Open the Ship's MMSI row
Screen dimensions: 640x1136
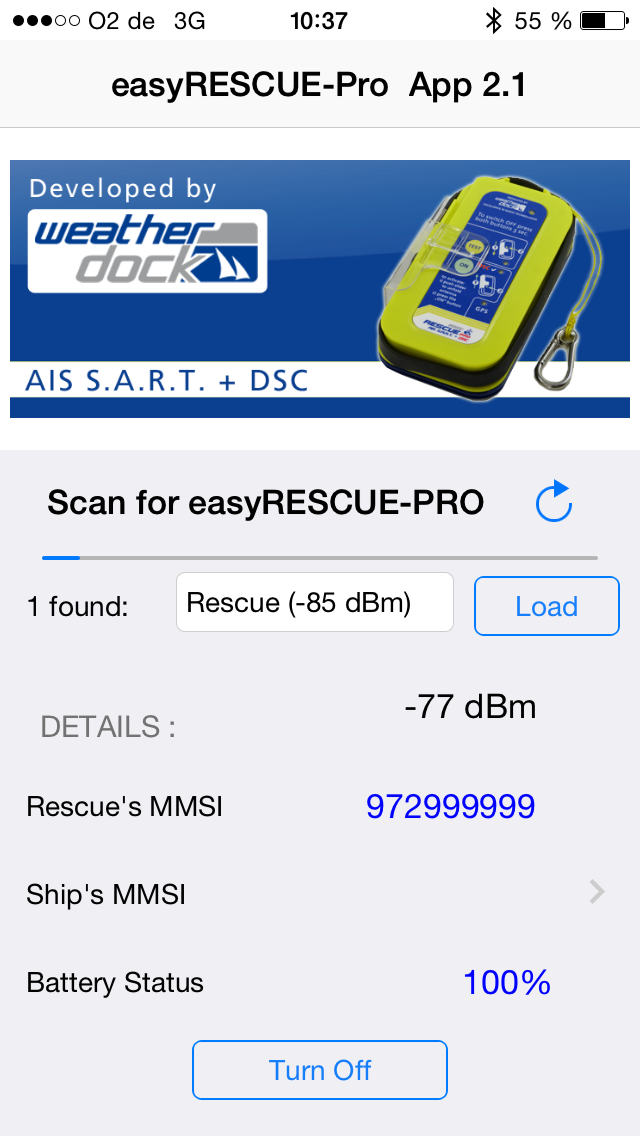[x=320, y=893]
